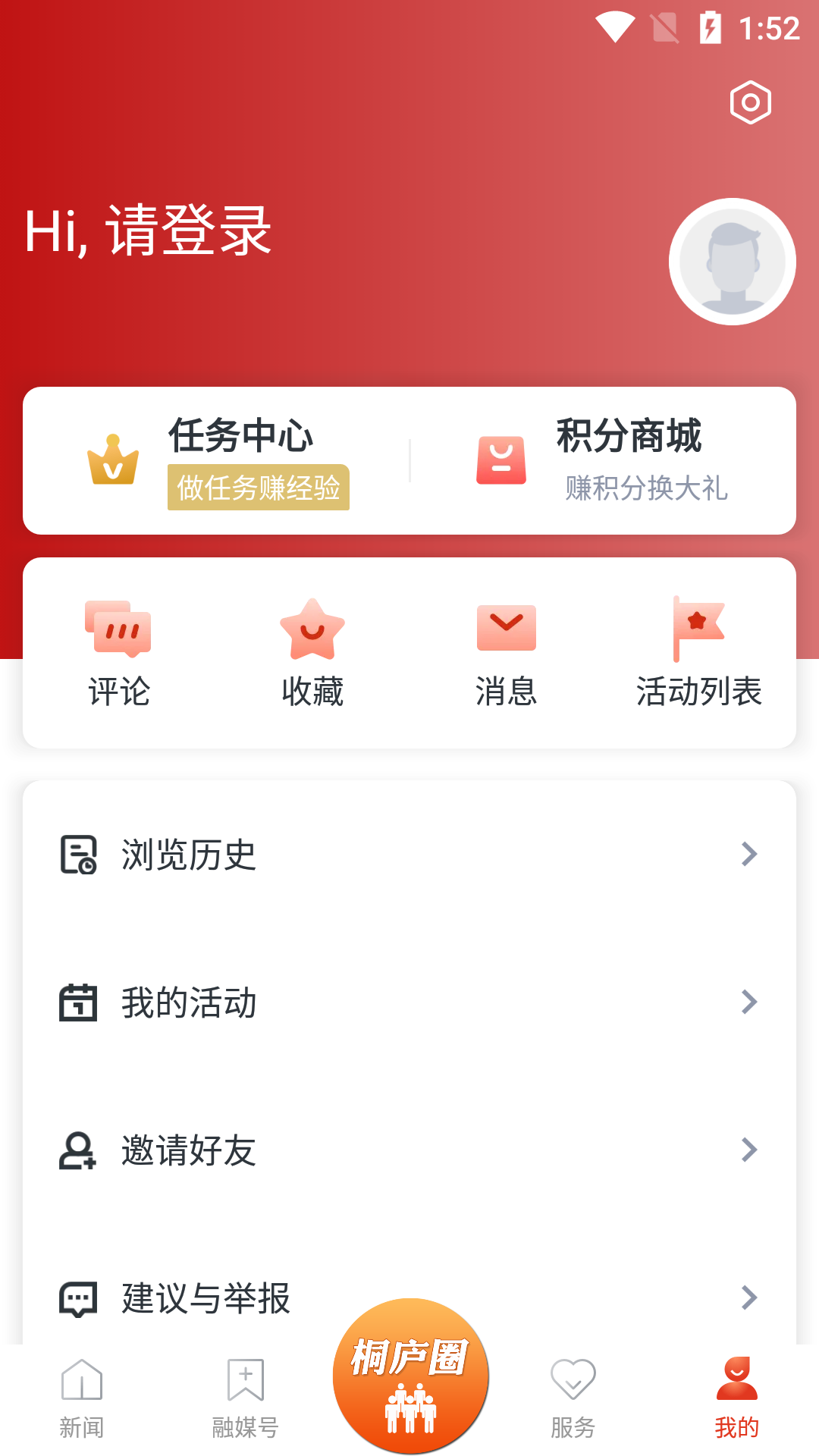Open 积分商城 points mall

(603, 460)
